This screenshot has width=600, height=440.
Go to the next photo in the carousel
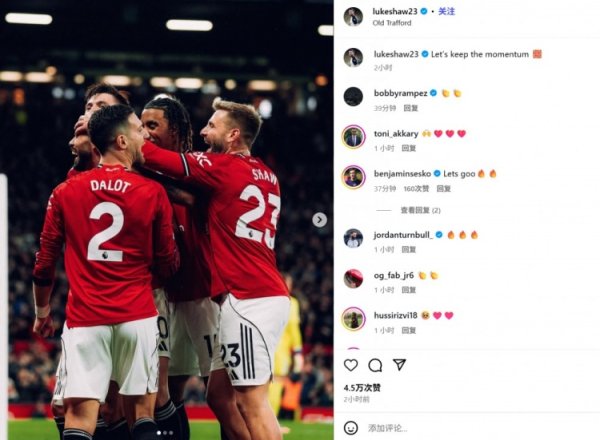coord(320,219)
